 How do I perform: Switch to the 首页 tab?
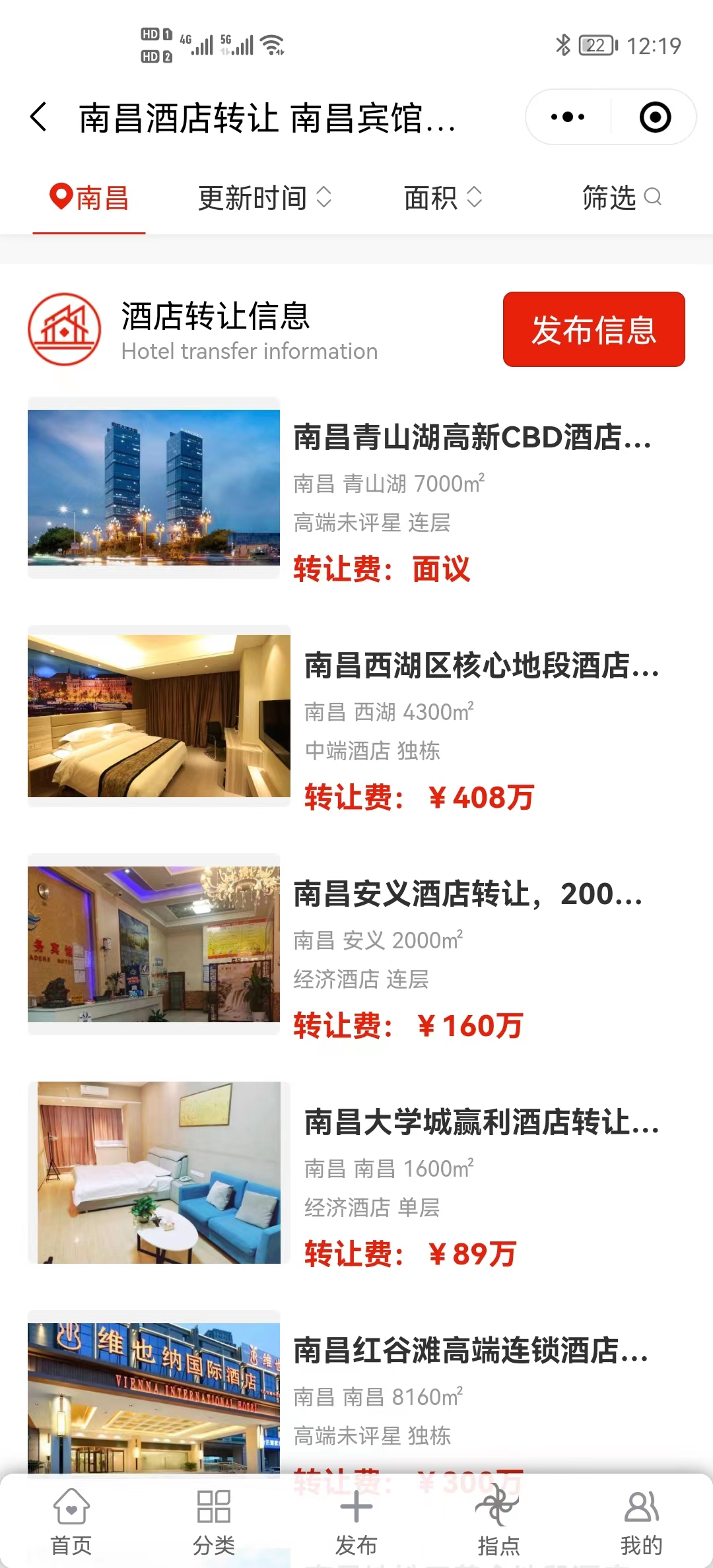(71, 1522)
